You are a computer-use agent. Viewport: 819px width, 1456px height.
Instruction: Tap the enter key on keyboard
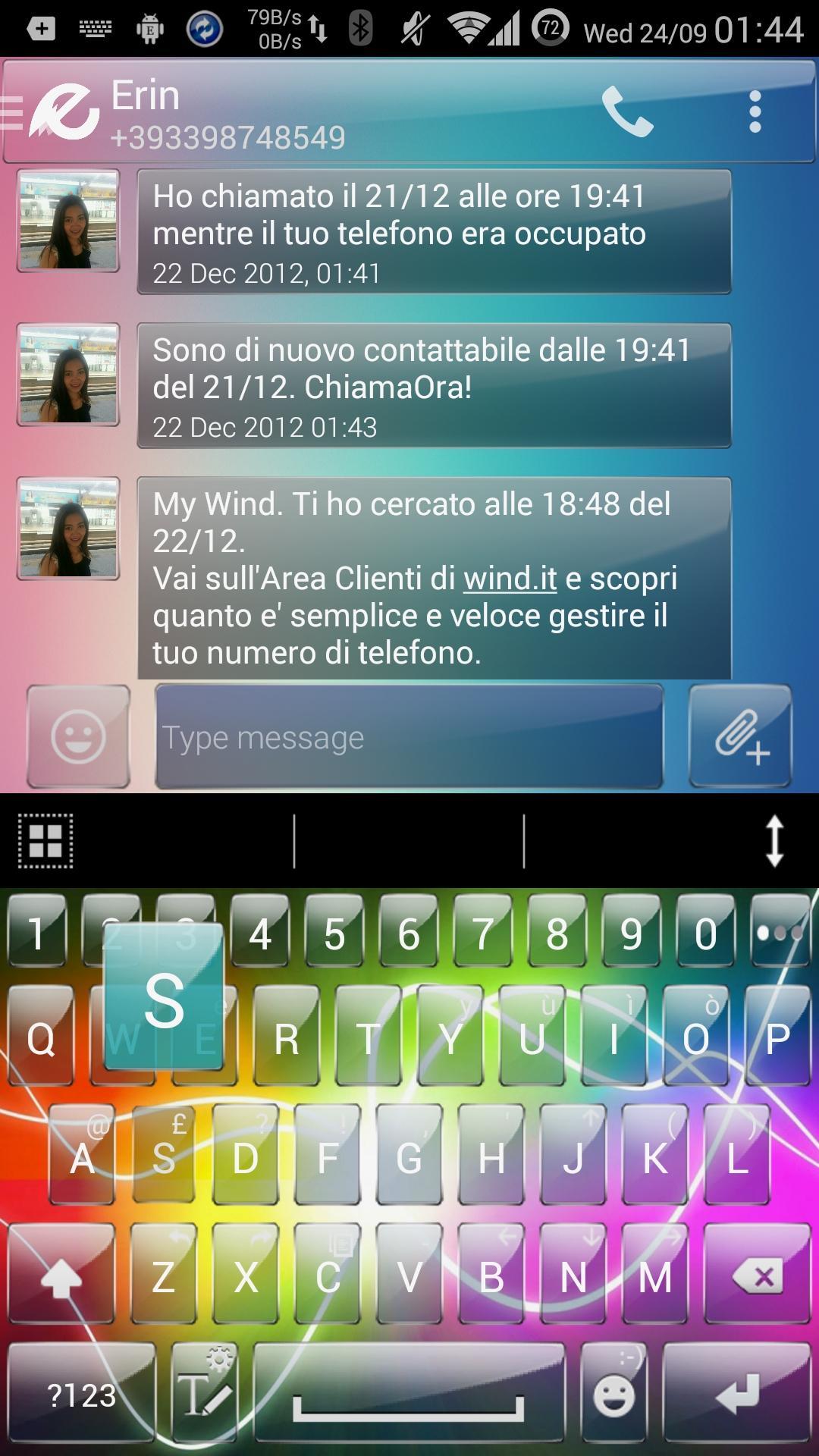click(737, 1392)
